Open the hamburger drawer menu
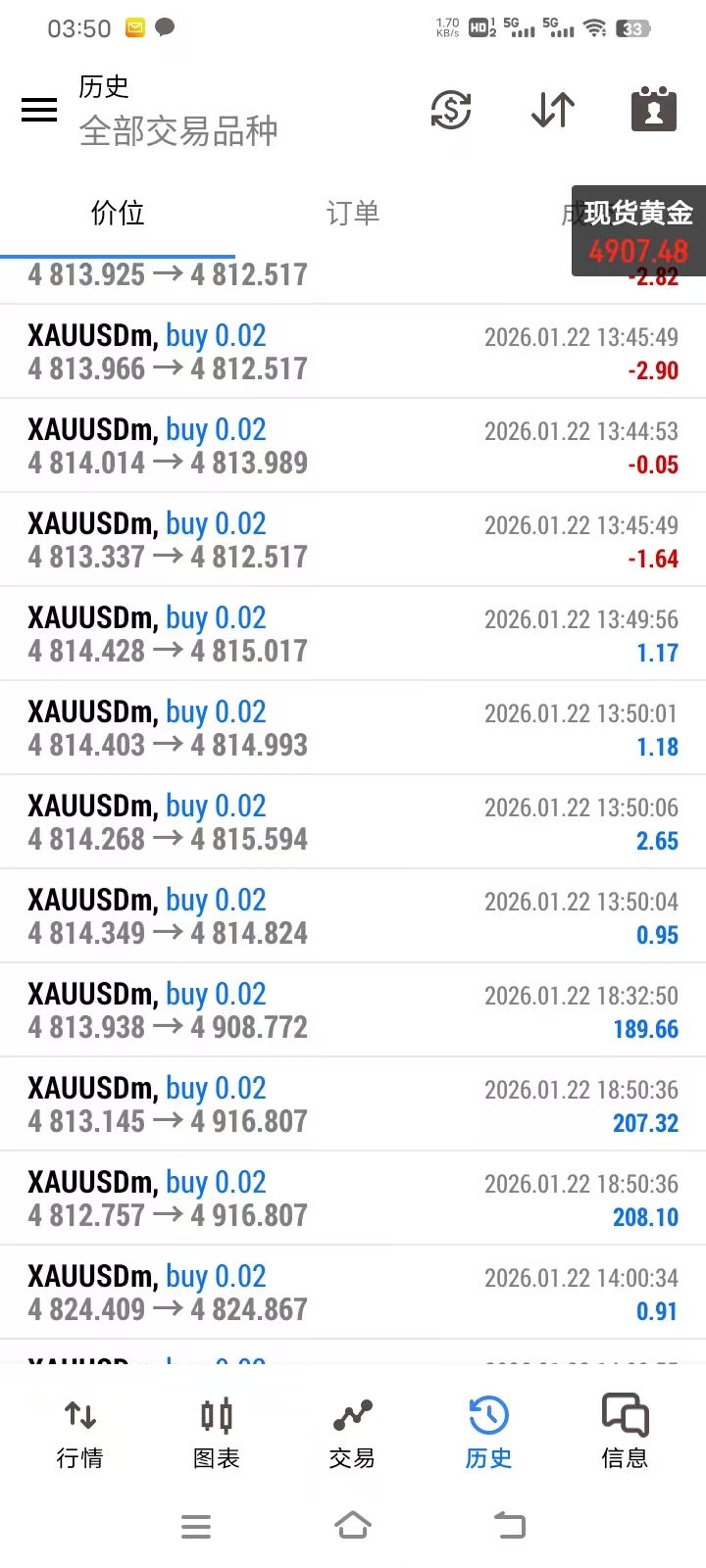This screenshot has height=1568, width=706. pos(39,109)
